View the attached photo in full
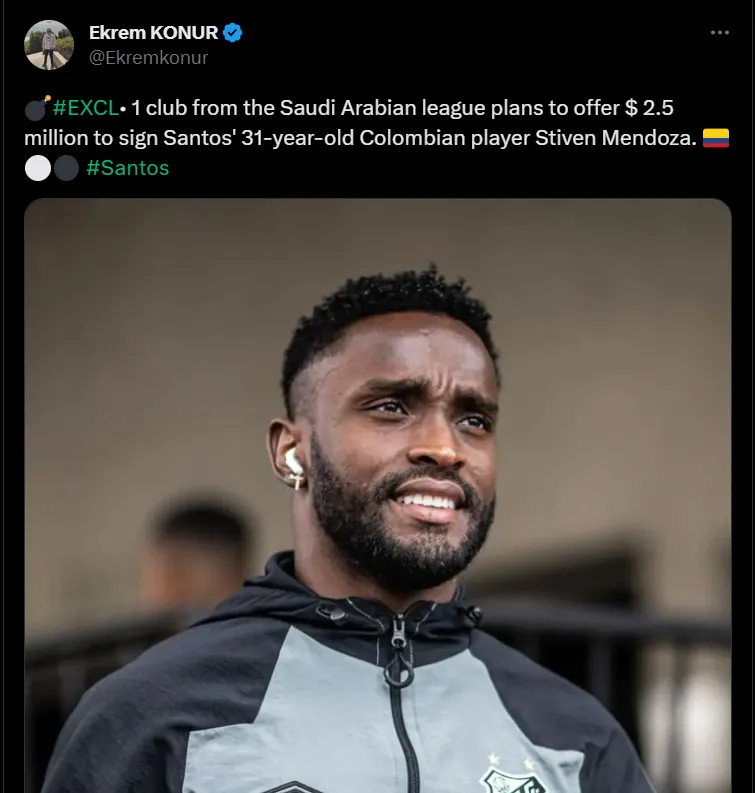This screenshot has height=793, width=755. pyautogui.click(x=378, y=495)
